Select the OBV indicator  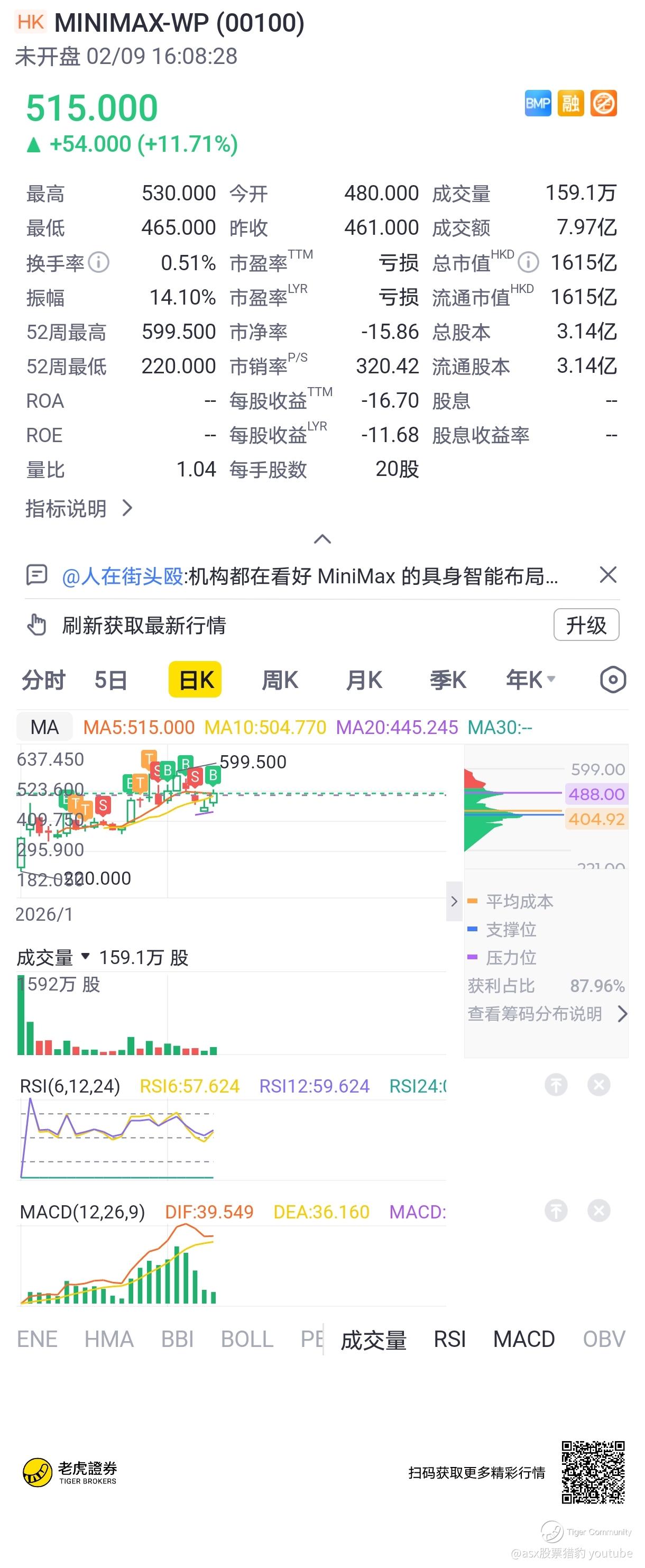coord(604,1339)
